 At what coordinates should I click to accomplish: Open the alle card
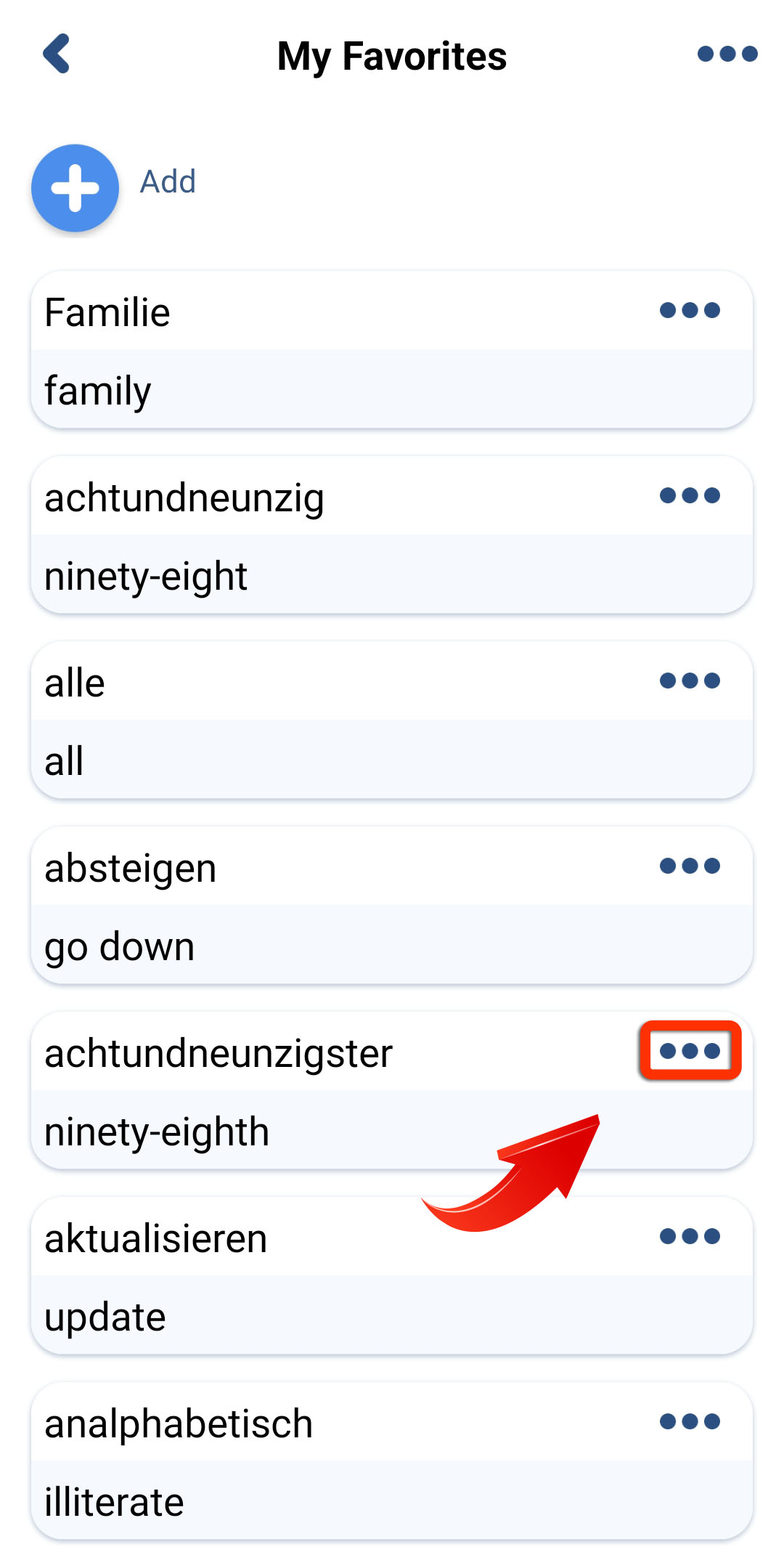(392, 720)
